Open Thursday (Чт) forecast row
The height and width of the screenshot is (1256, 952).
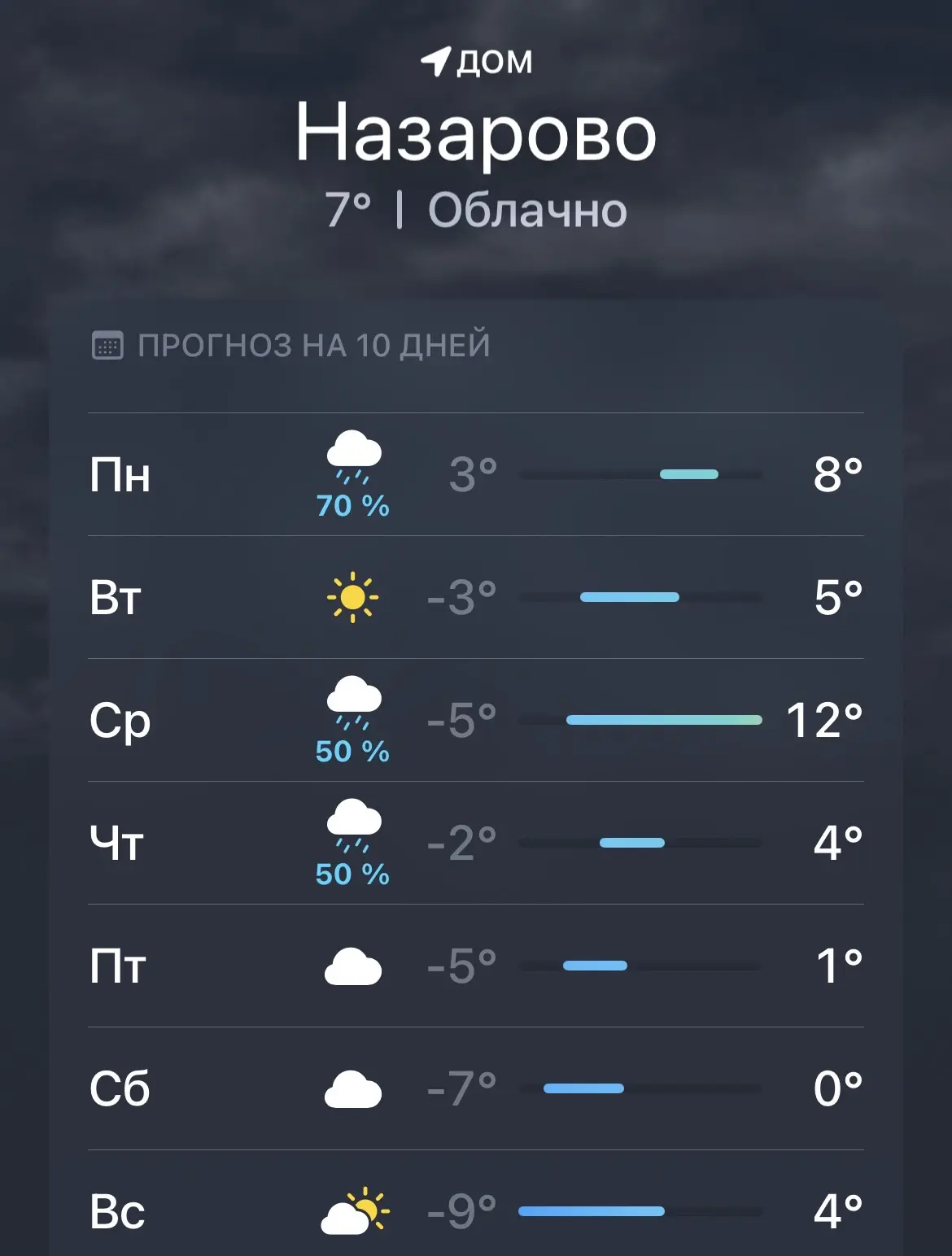[x=476, y=843]
